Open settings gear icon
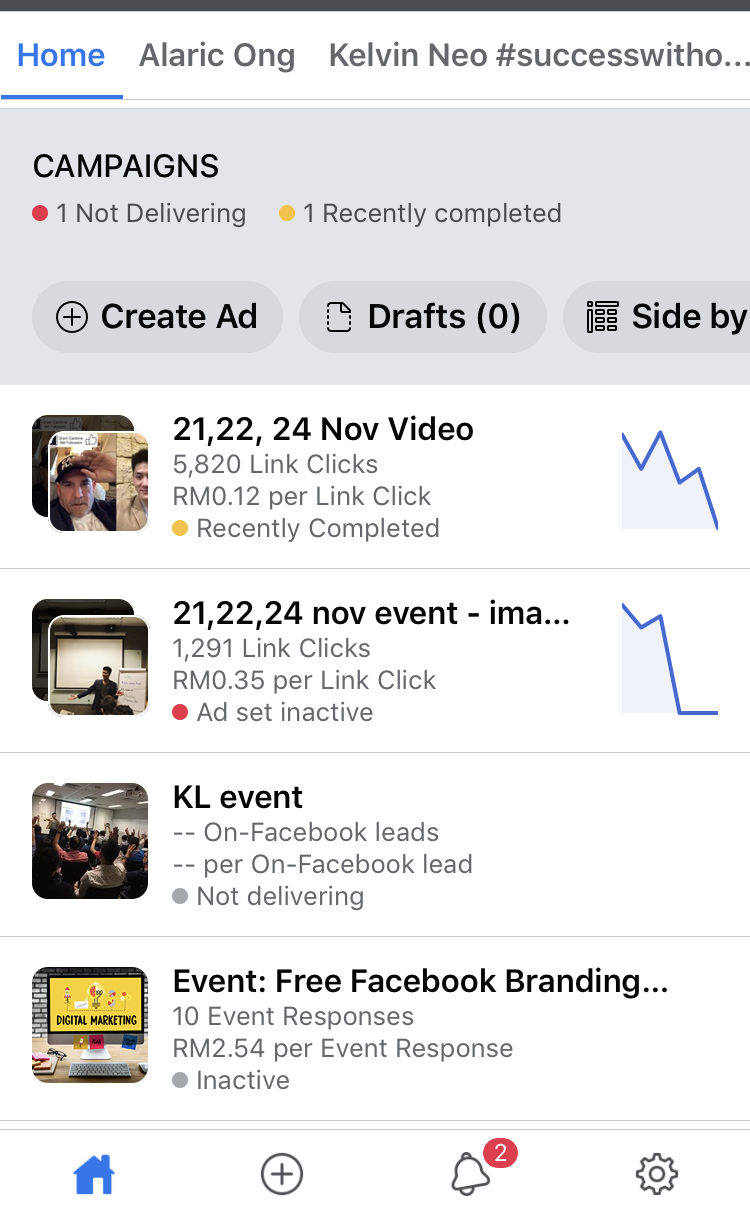The height and width of the screenshot is (1217, 750). (x=657, y=1174)
